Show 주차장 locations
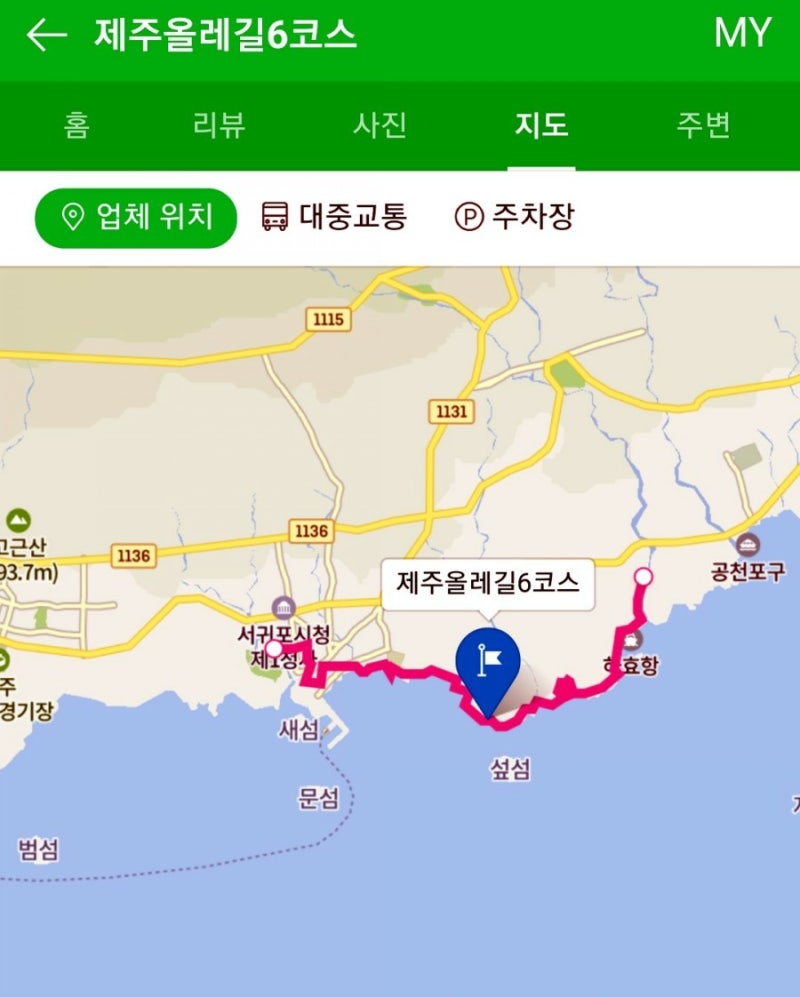 coord(515,217)
